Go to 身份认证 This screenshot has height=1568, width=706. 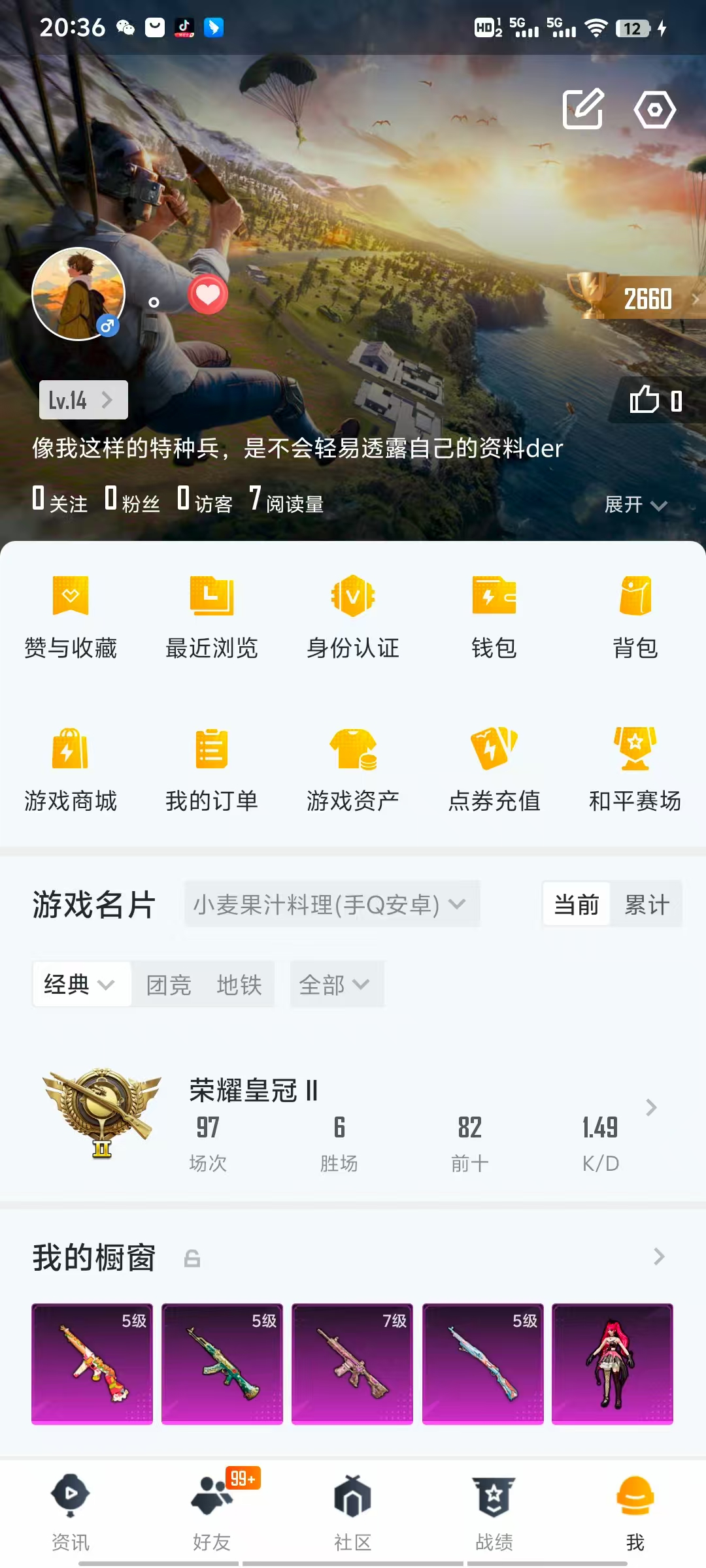[x=353, y=617]
